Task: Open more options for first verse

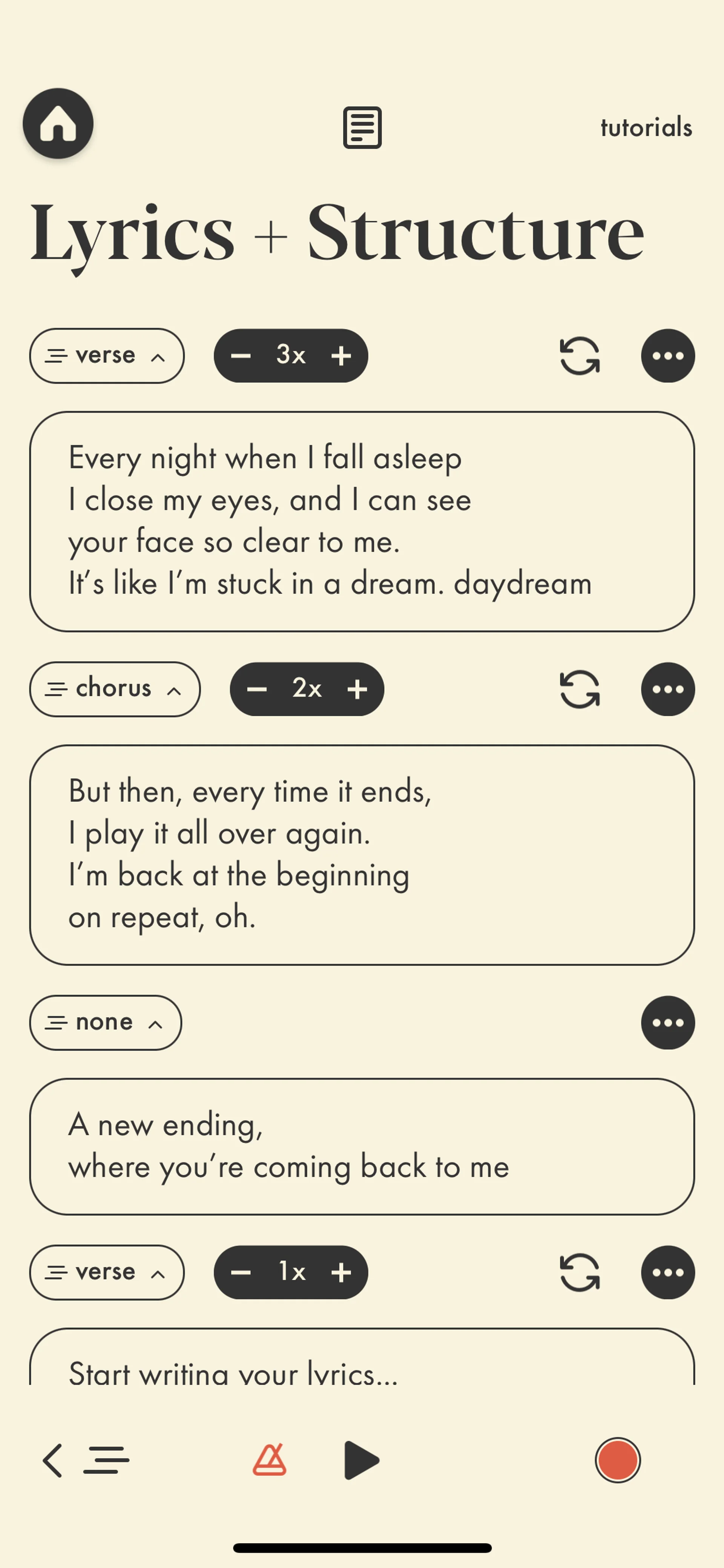Action: click(x=667, y=355)
